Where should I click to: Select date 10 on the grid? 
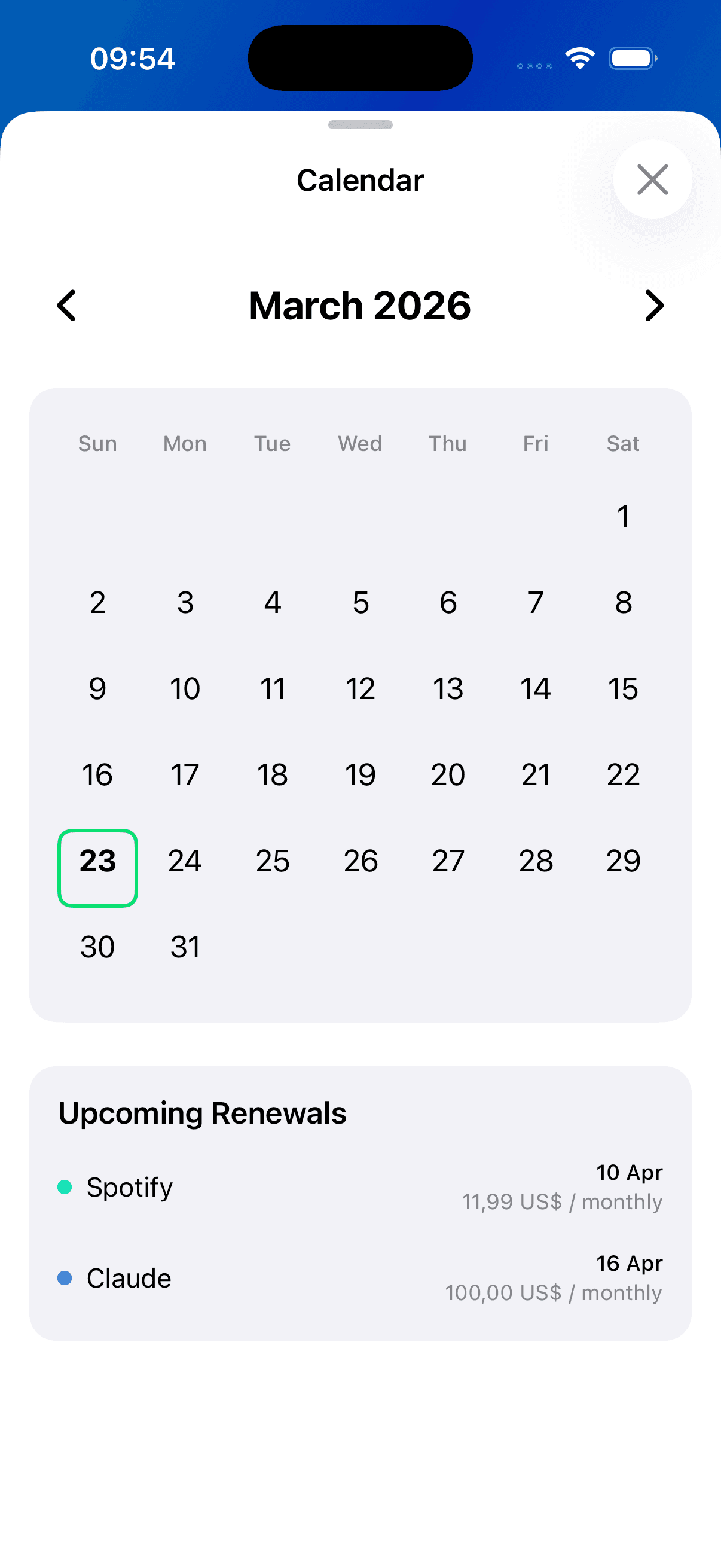185,688
